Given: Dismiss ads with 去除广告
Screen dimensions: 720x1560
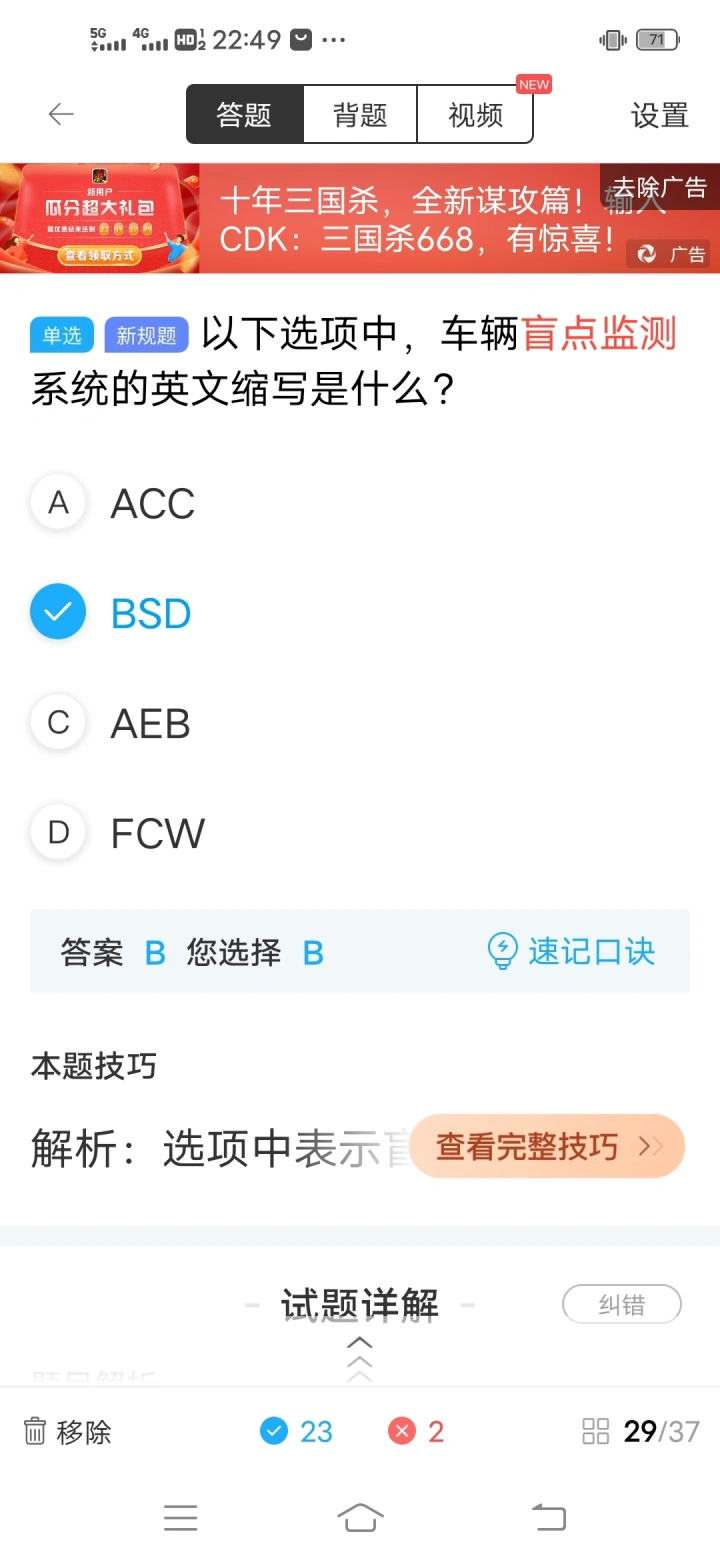Looking at the screenshot, I should coord(660,187).
